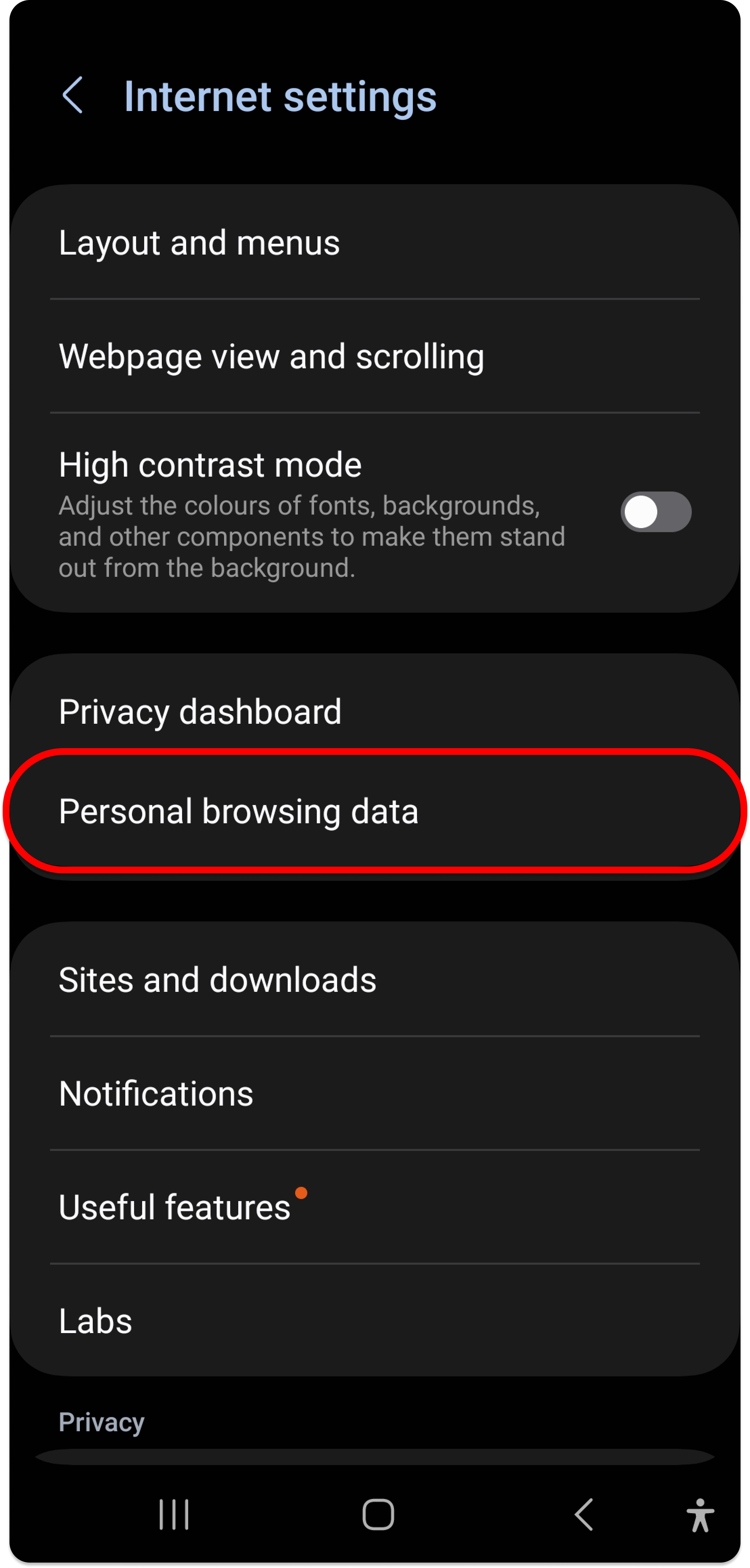Open the accessibility shortcut icon
Viewport: 750px width, 1568px height.
[700, 1515]
